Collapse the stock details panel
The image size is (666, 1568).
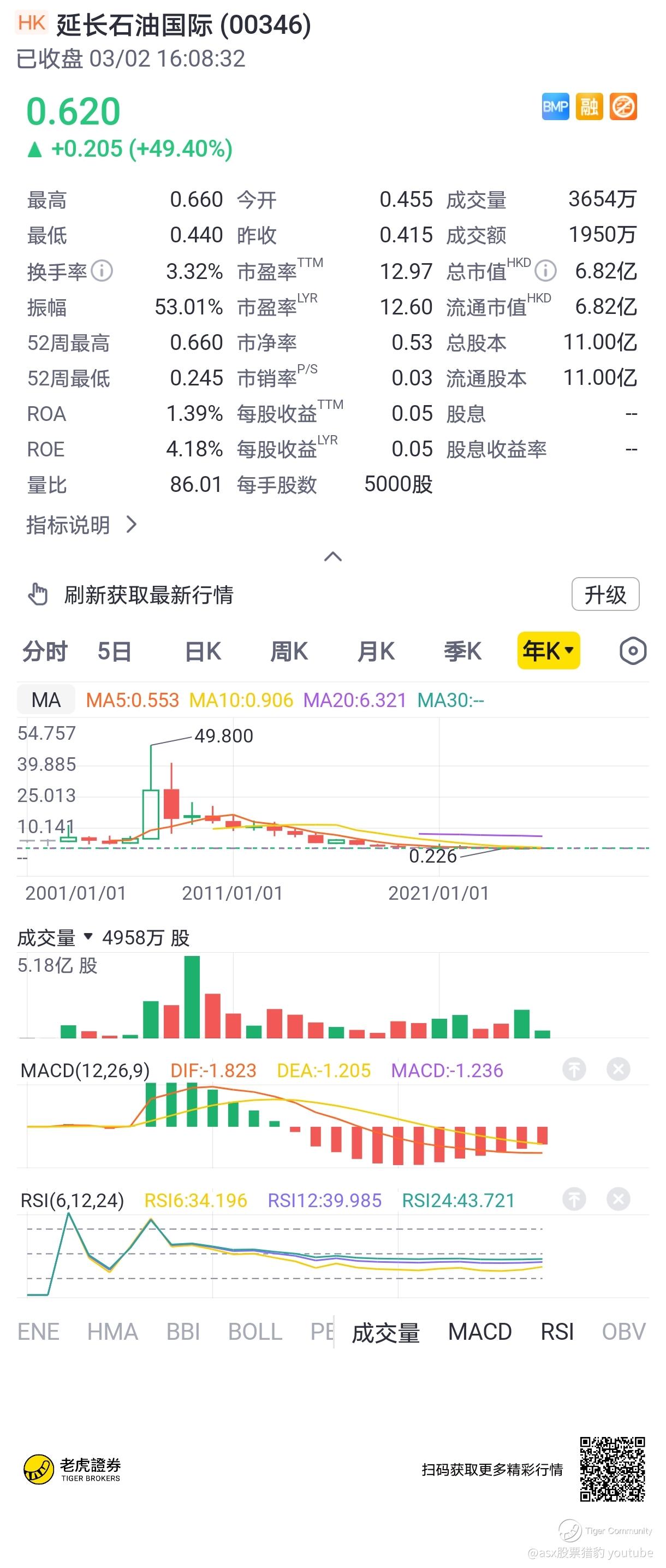333,556
